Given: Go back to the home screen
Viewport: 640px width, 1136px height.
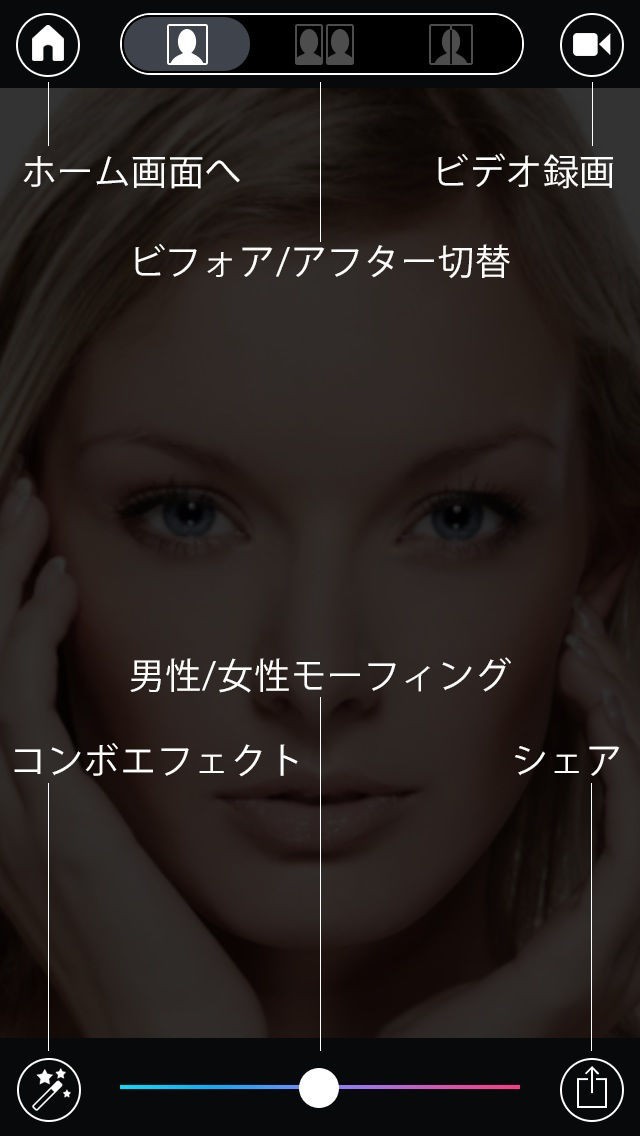Looking at the screenshot, I should tap(48, 44).
